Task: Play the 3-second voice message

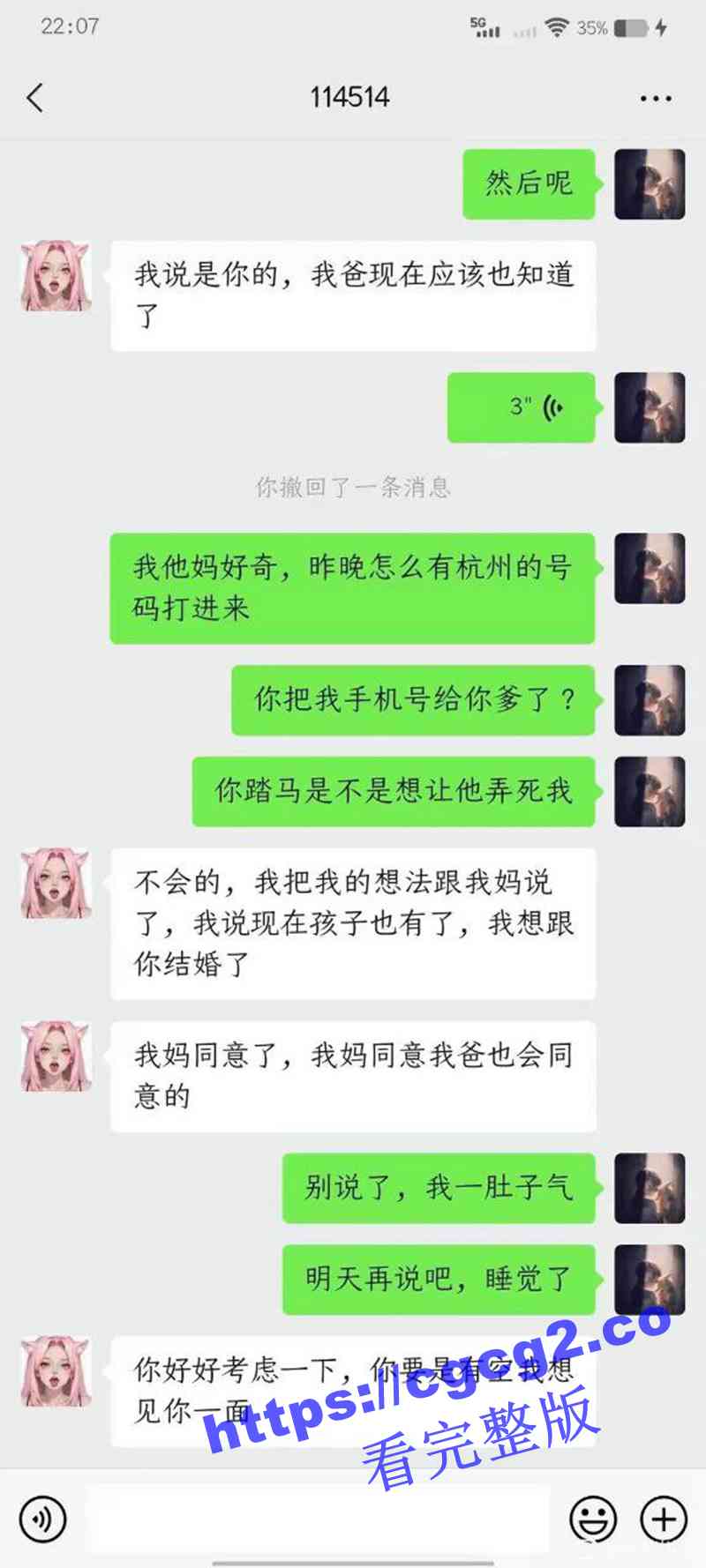Action: [x=522, y=407]
